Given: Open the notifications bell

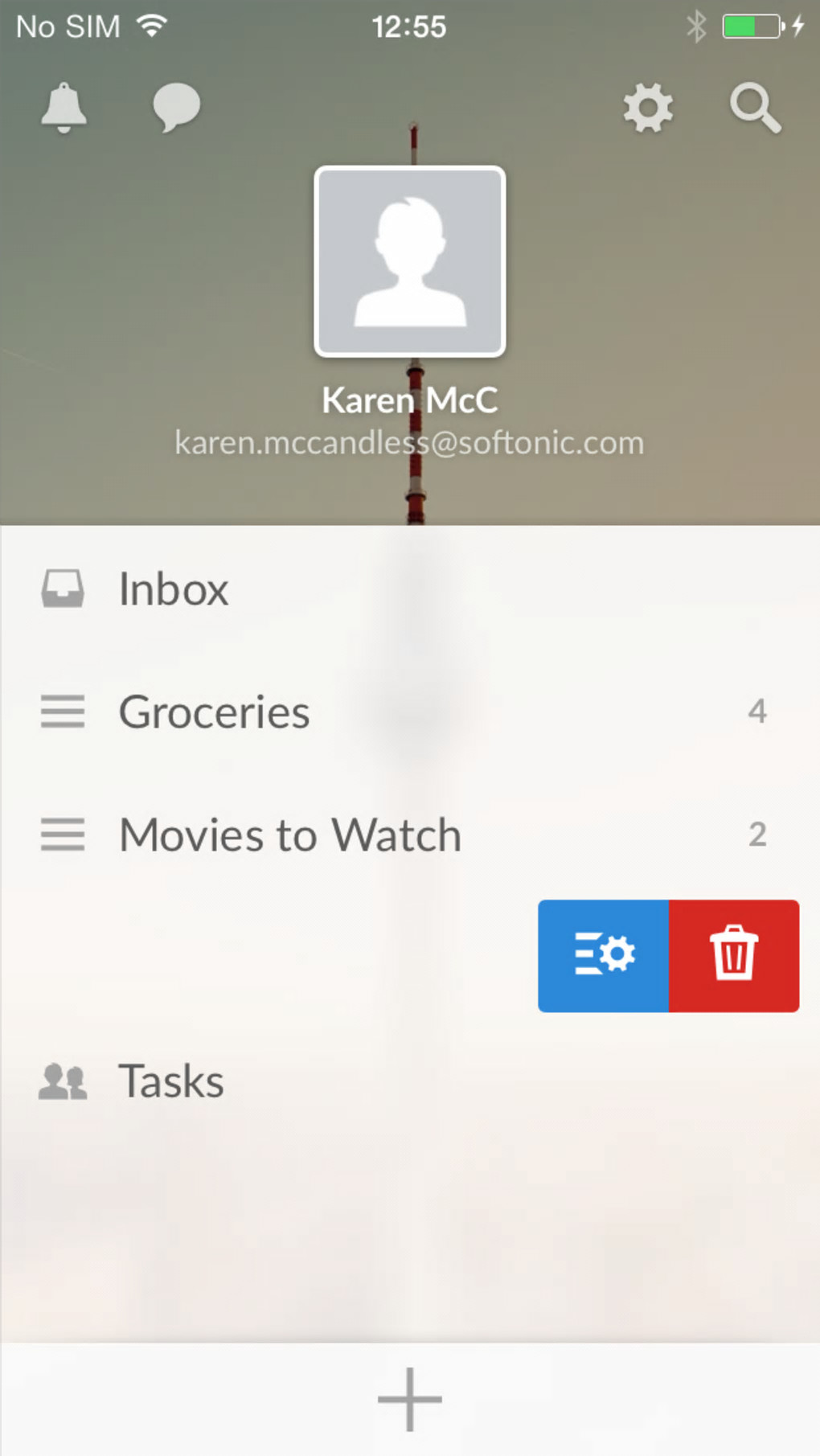Looking at the screenshot, I should [x=64, y=107].
